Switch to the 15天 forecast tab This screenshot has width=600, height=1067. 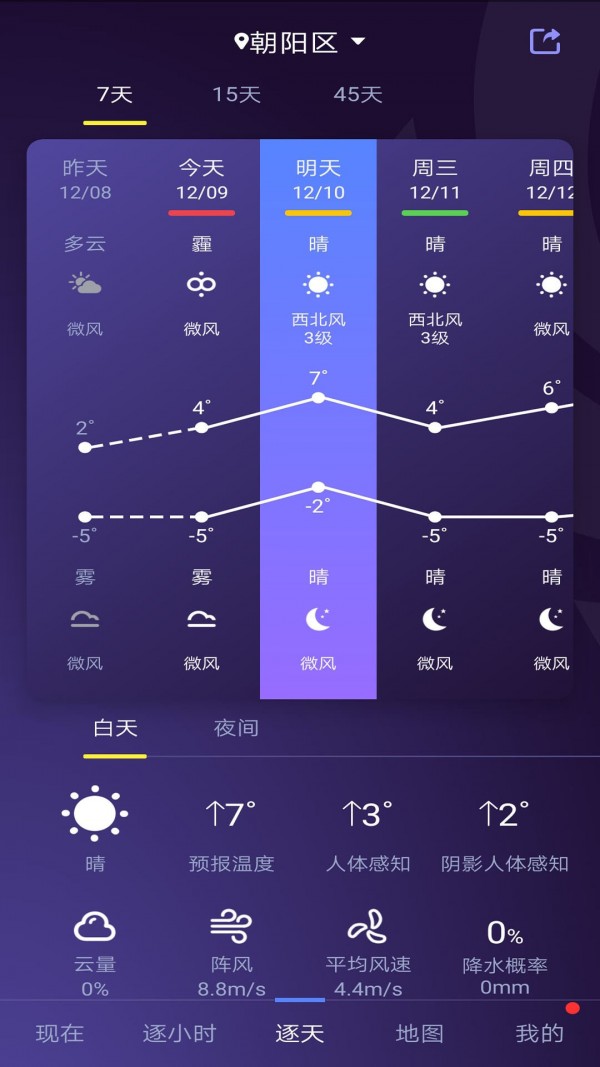(236, 95)
